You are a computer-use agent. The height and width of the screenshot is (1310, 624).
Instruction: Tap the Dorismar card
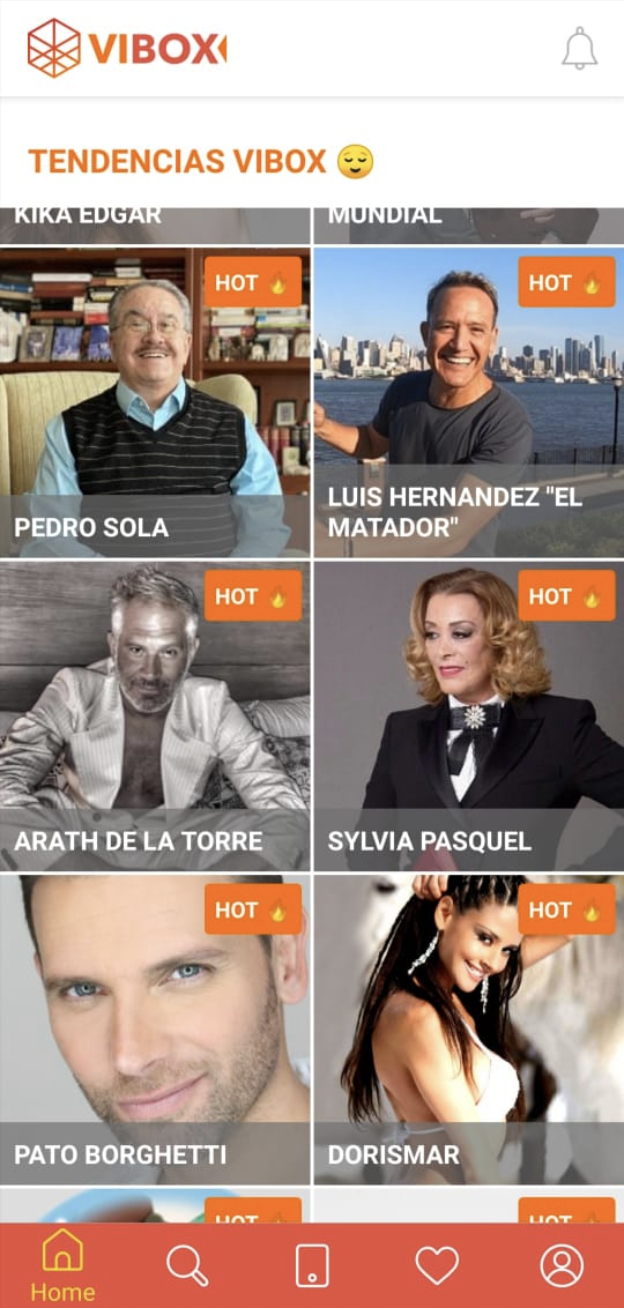(x=468, y=1030)
